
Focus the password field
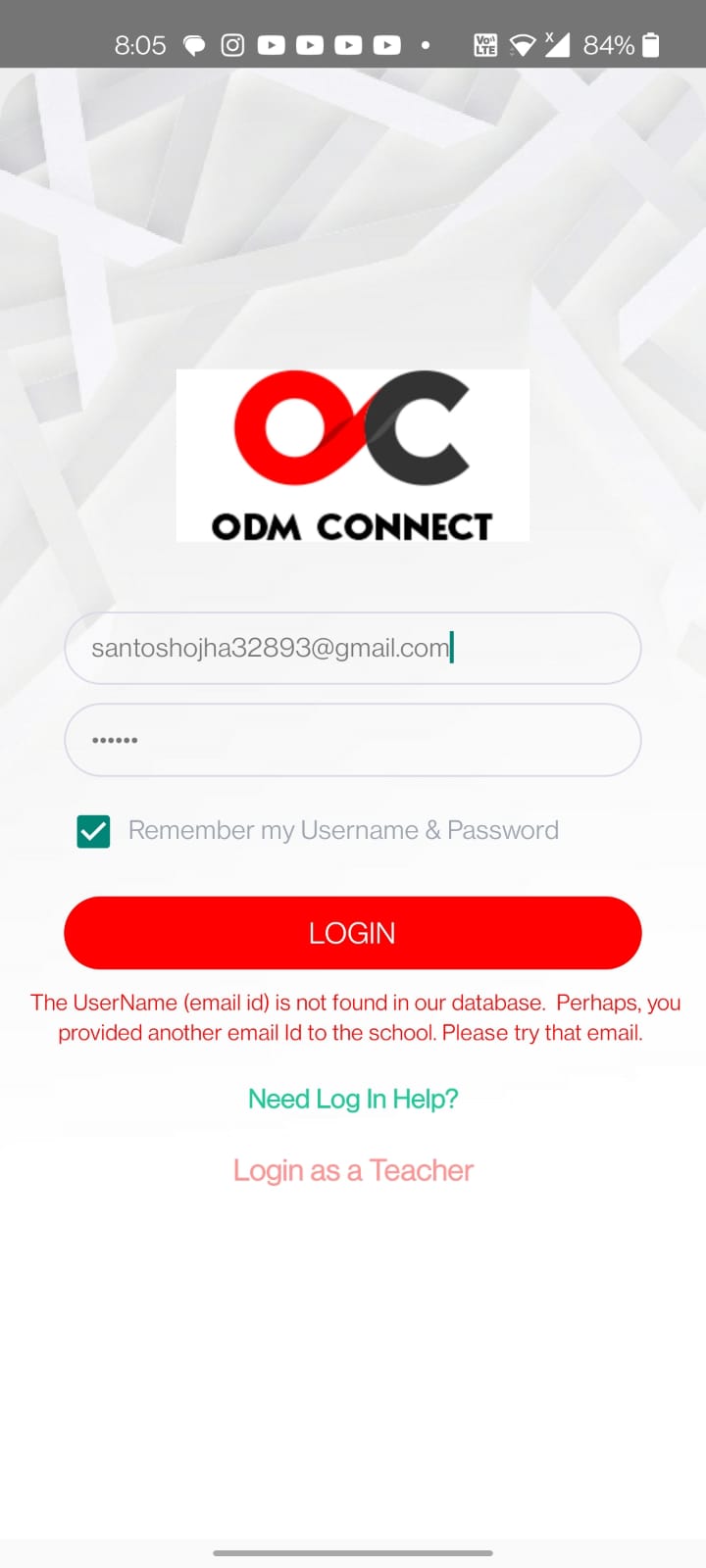(x=352, y=740)
